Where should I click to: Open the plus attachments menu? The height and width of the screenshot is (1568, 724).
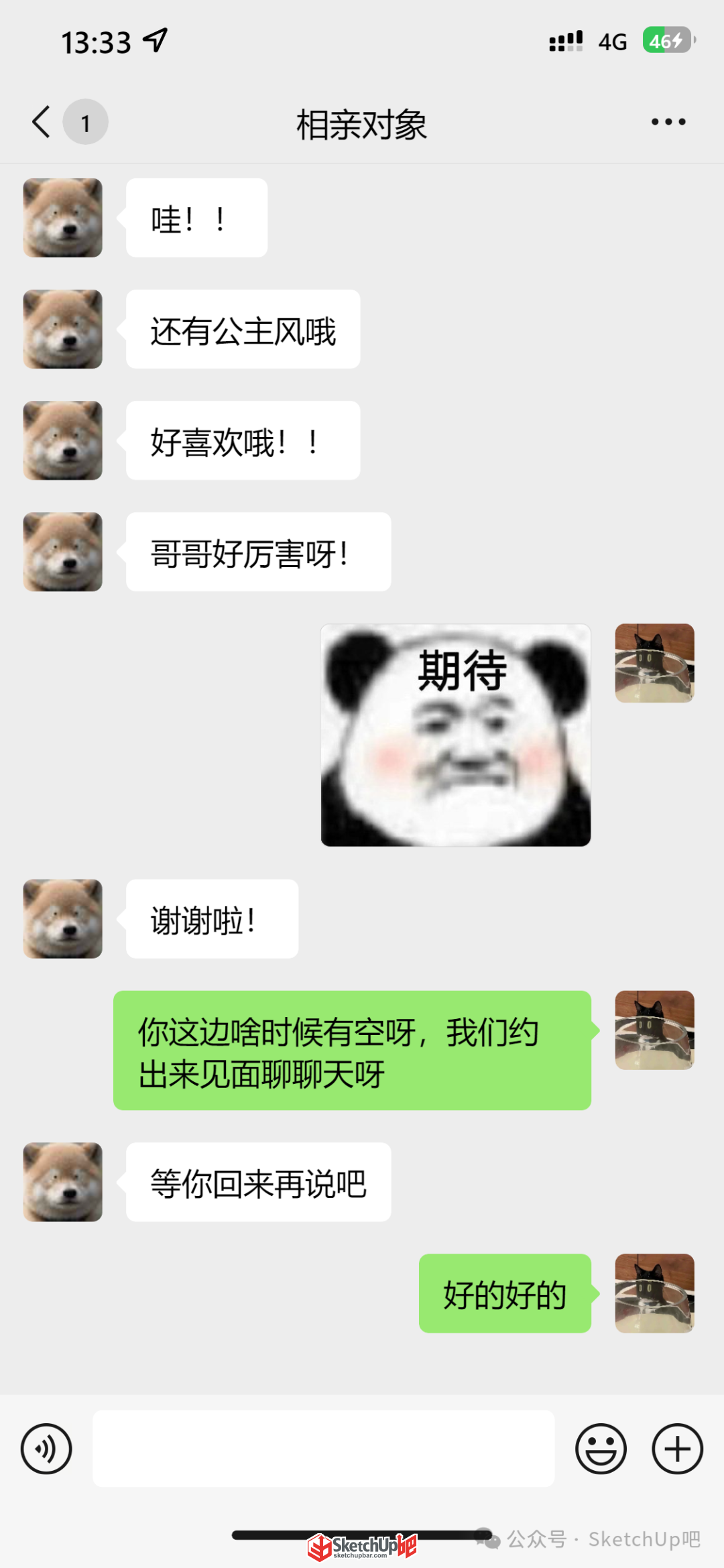click(677, 1449)
